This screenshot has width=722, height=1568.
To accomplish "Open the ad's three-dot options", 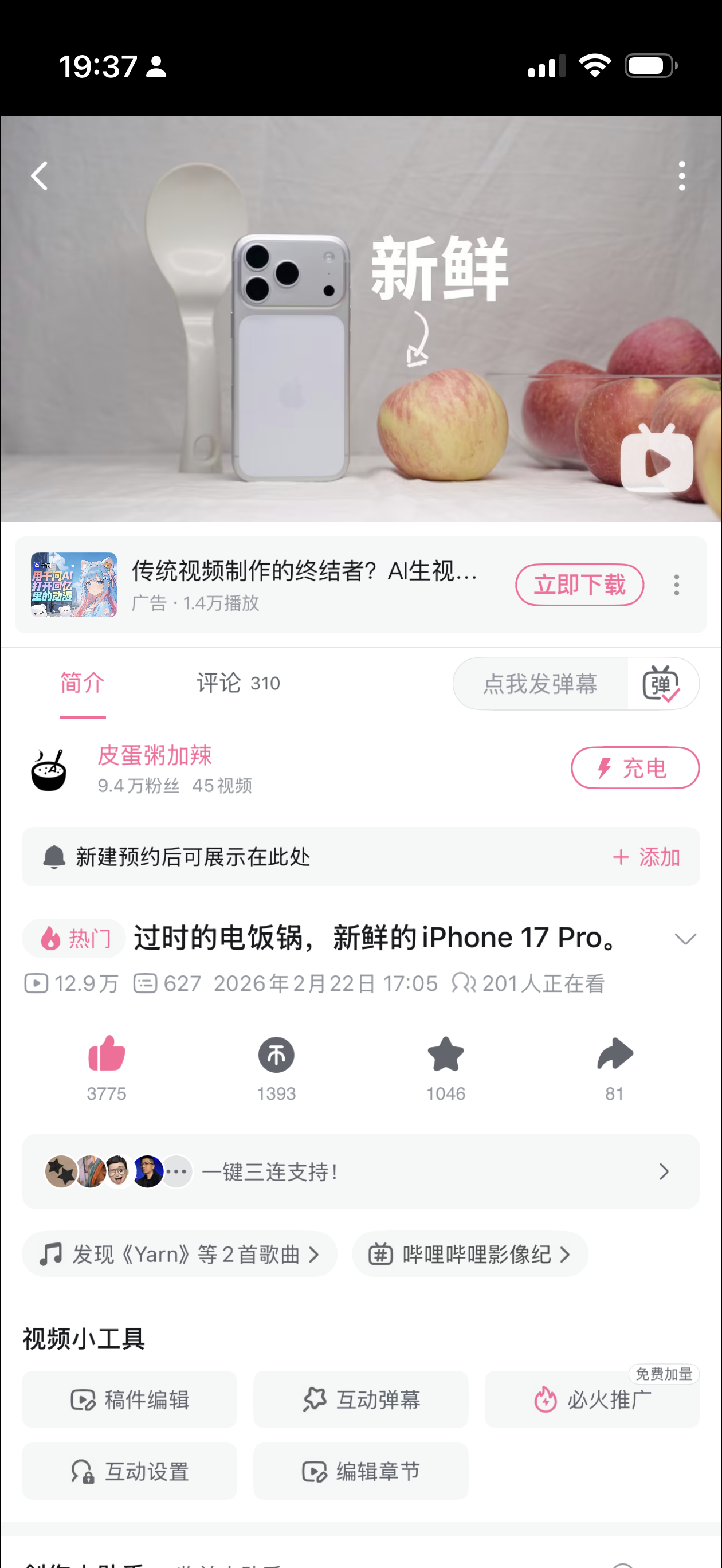I will tap(676, 585).
